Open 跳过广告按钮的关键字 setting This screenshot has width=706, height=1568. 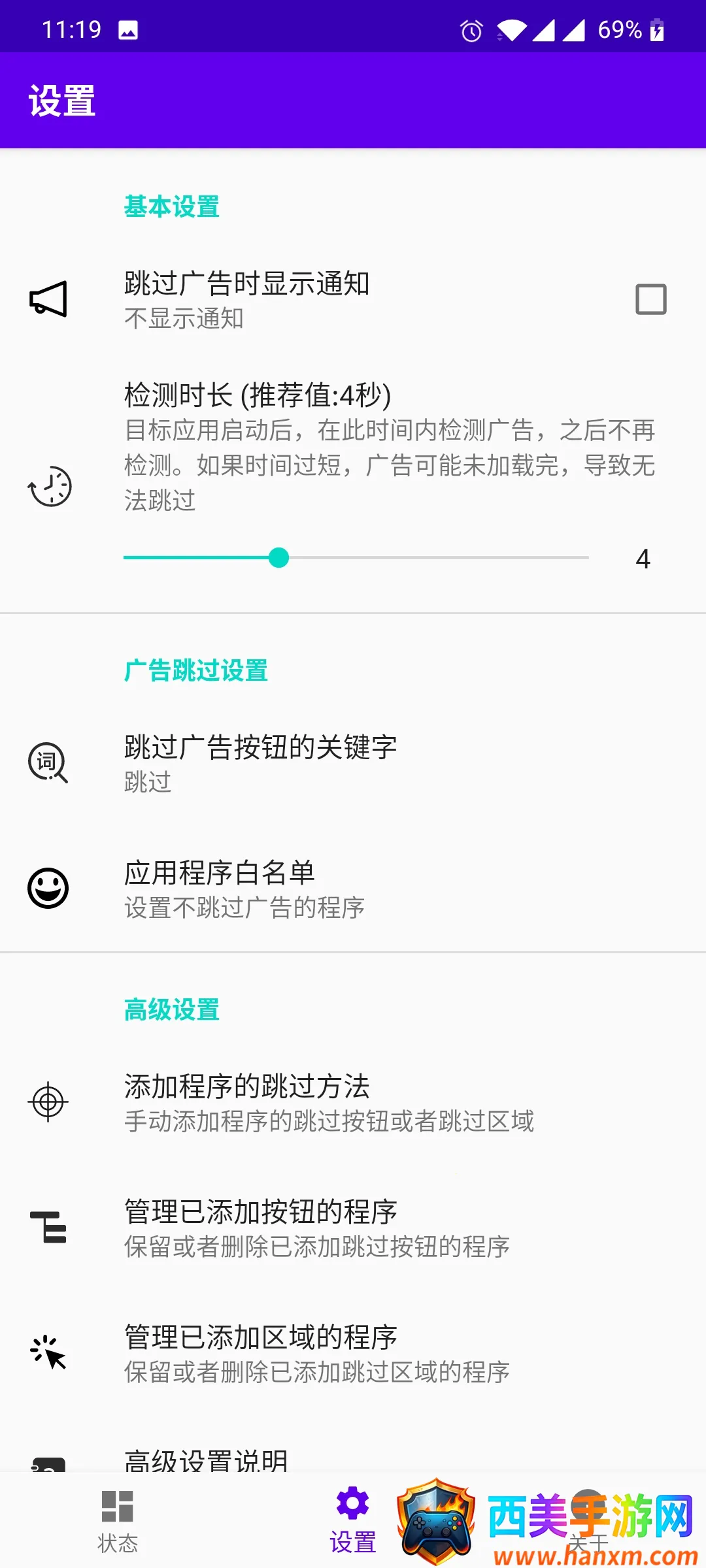[x=353, y=762]
